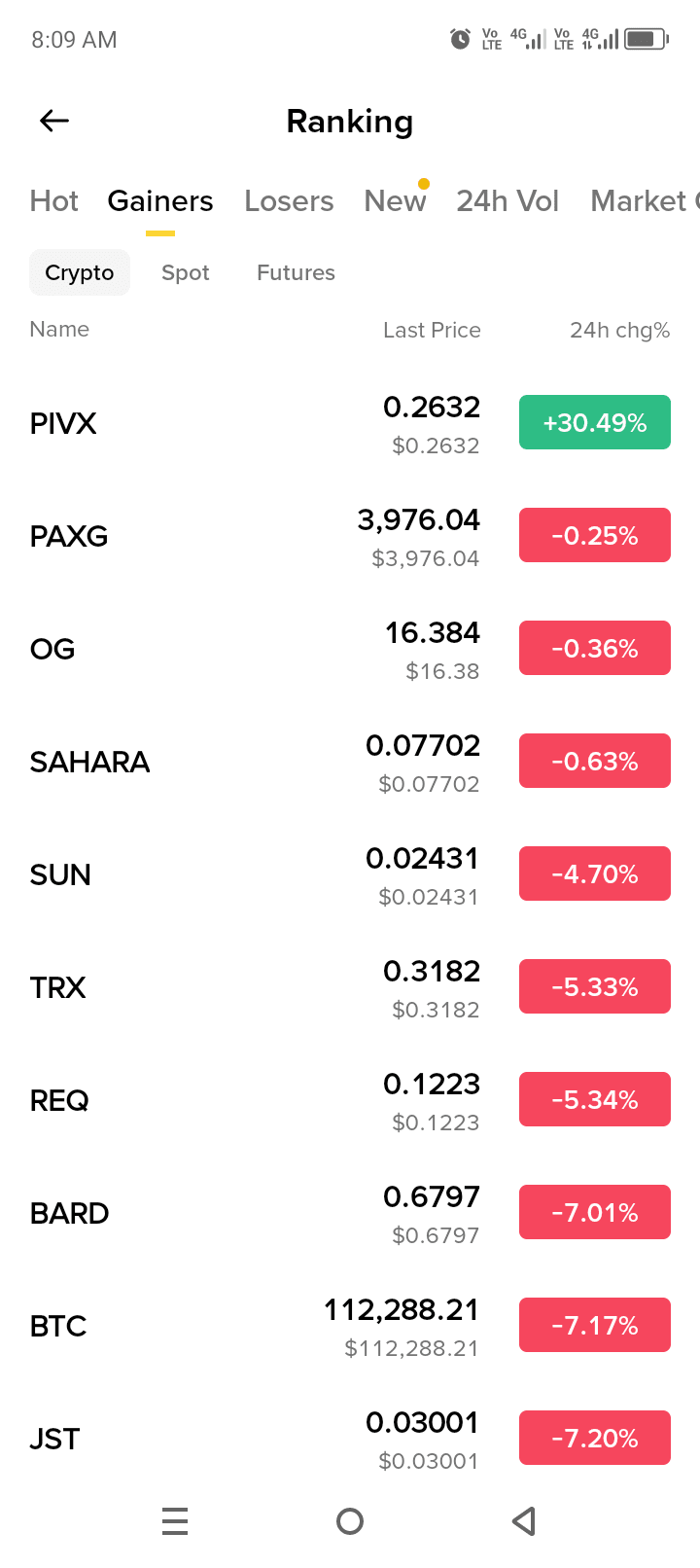Switch to the Hot tab
This screenshot has width=700, height=1568.
click(53, 201)
